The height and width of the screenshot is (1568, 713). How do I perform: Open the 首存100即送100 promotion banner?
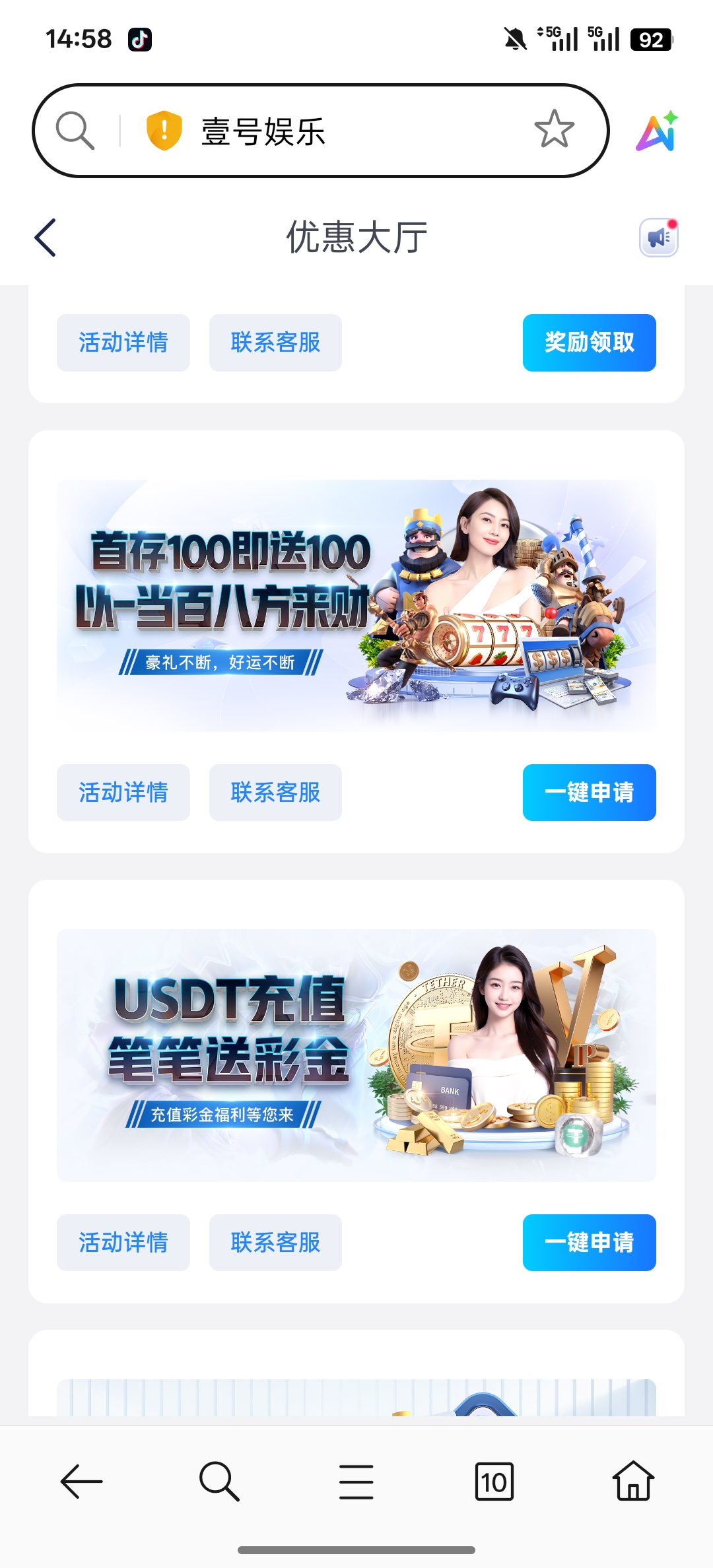pyautogui.click(x=356, y=605)
